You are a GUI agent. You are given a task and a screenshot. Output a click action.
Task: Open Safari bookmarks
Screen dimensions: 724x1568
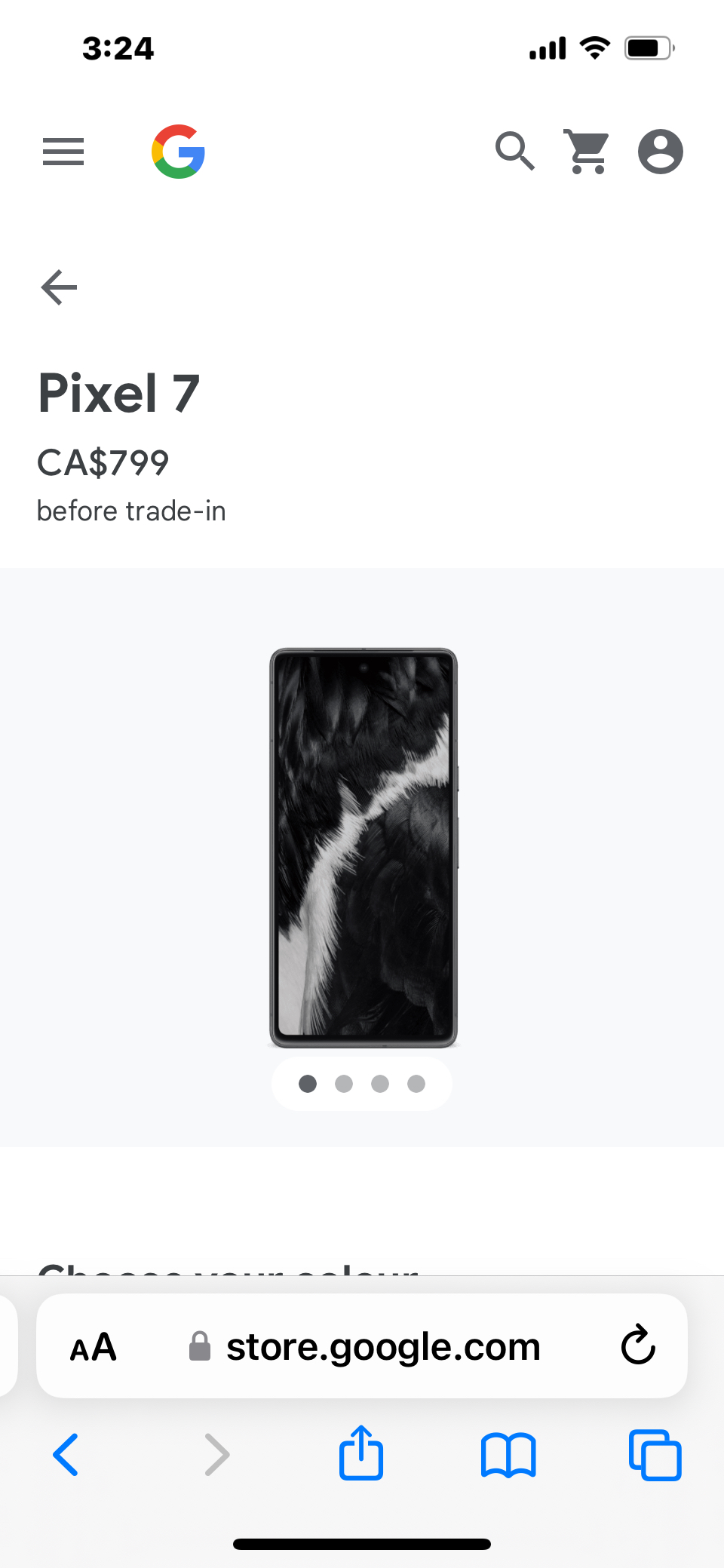click(x=508, y=1455)
